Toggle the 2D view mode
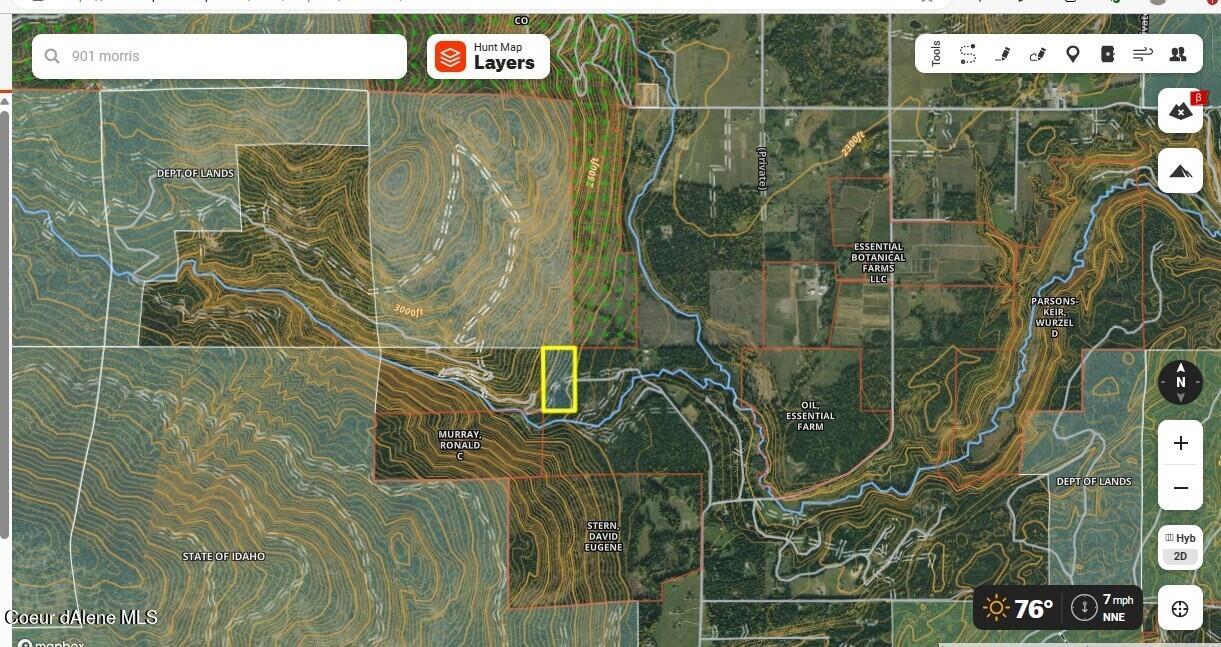Screen dimensions: 1221x647 [x=1181, y=557]
